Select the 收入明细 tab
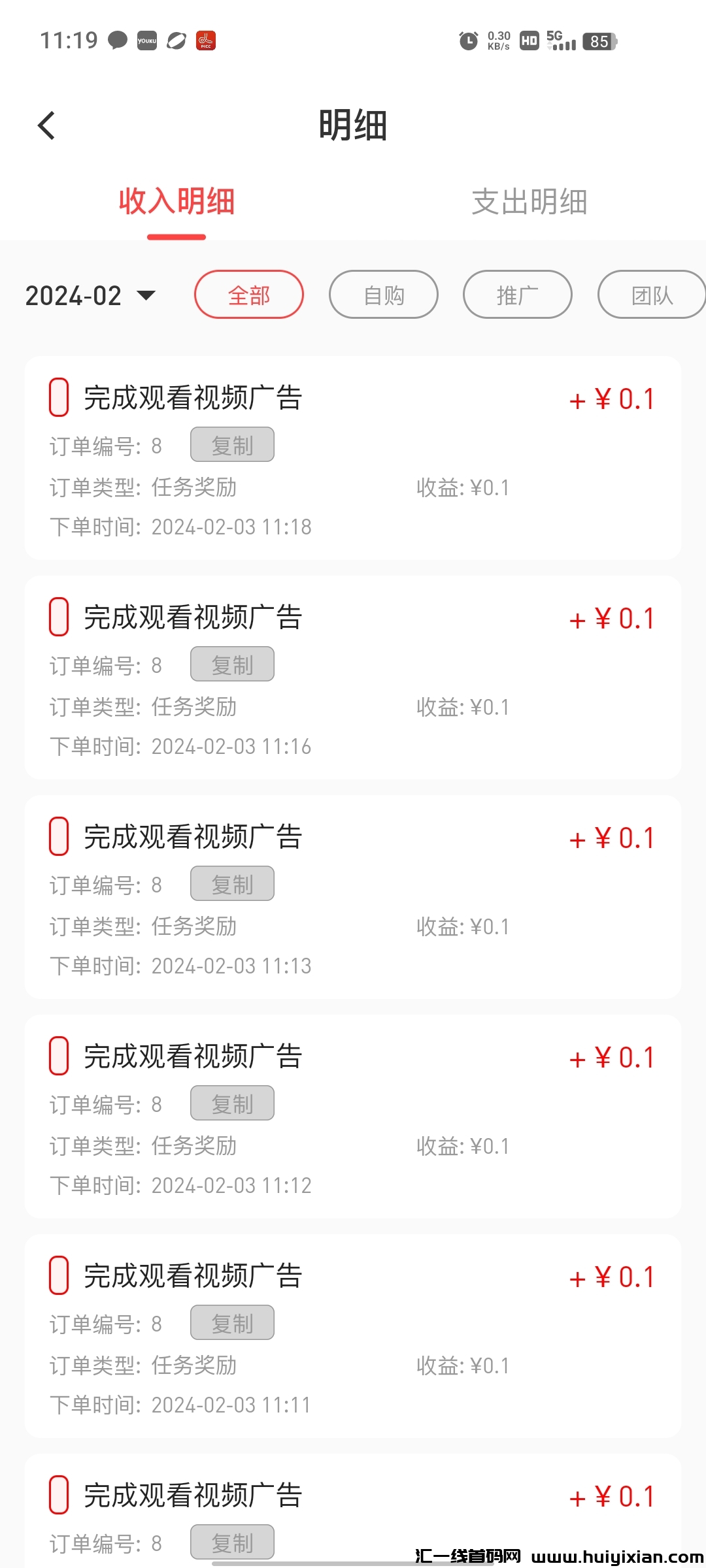The image size is (706, 1568). pos(176,201)
